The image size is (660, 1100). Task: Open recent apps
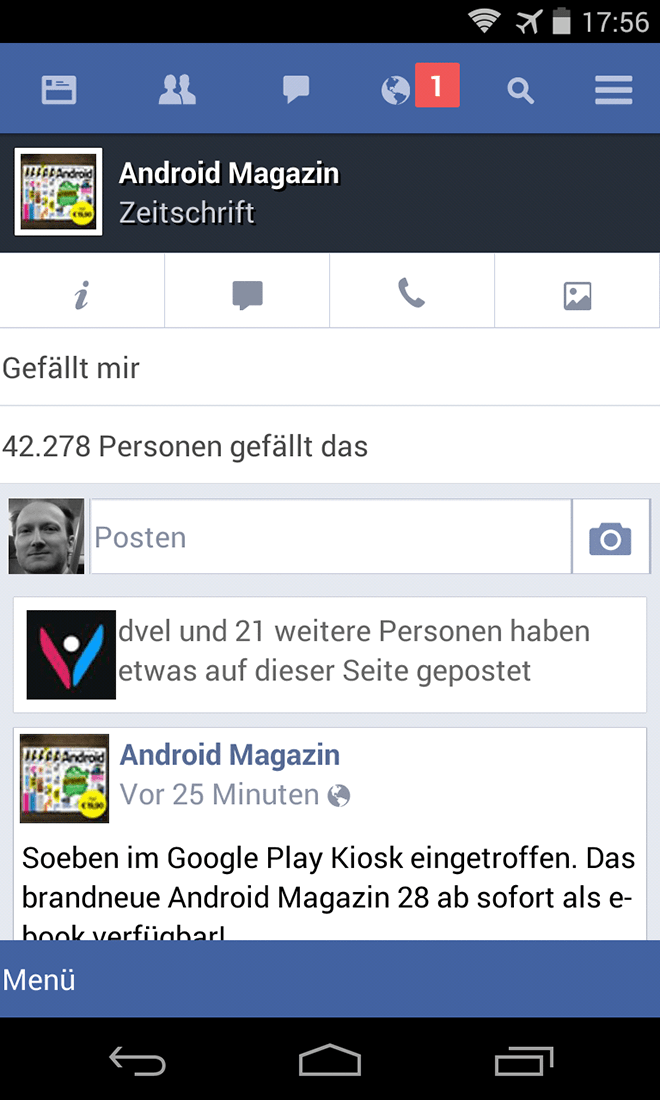523,1060
